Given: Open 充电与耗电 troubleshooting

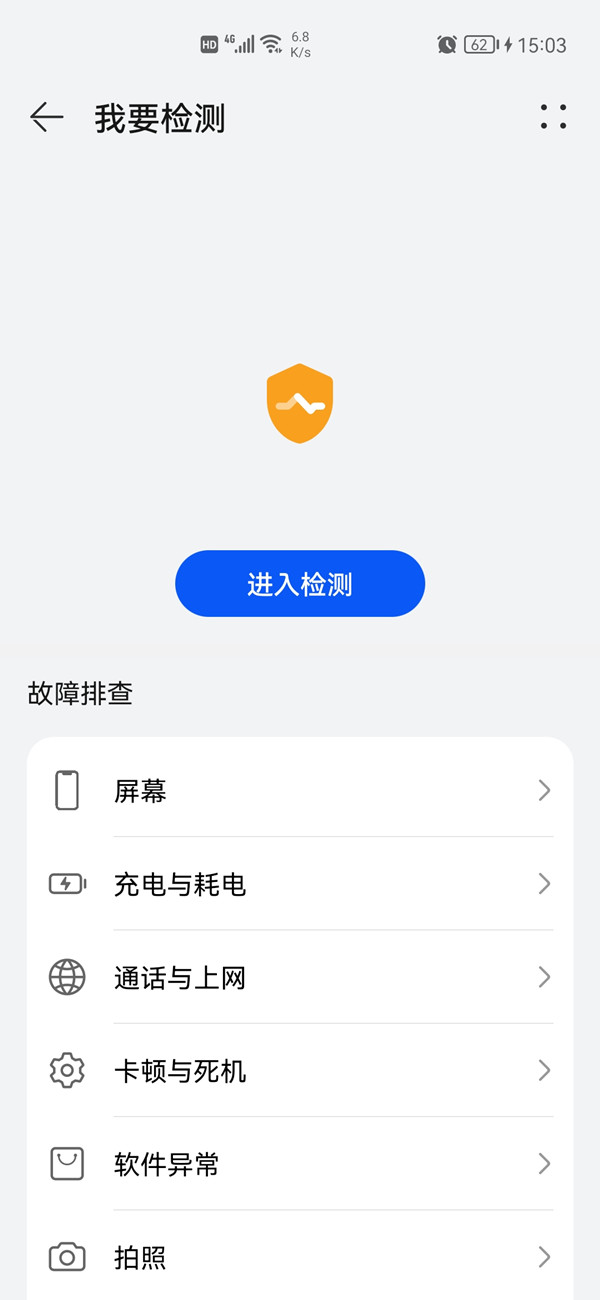Looking at the screenshot, I should [300, 884].
